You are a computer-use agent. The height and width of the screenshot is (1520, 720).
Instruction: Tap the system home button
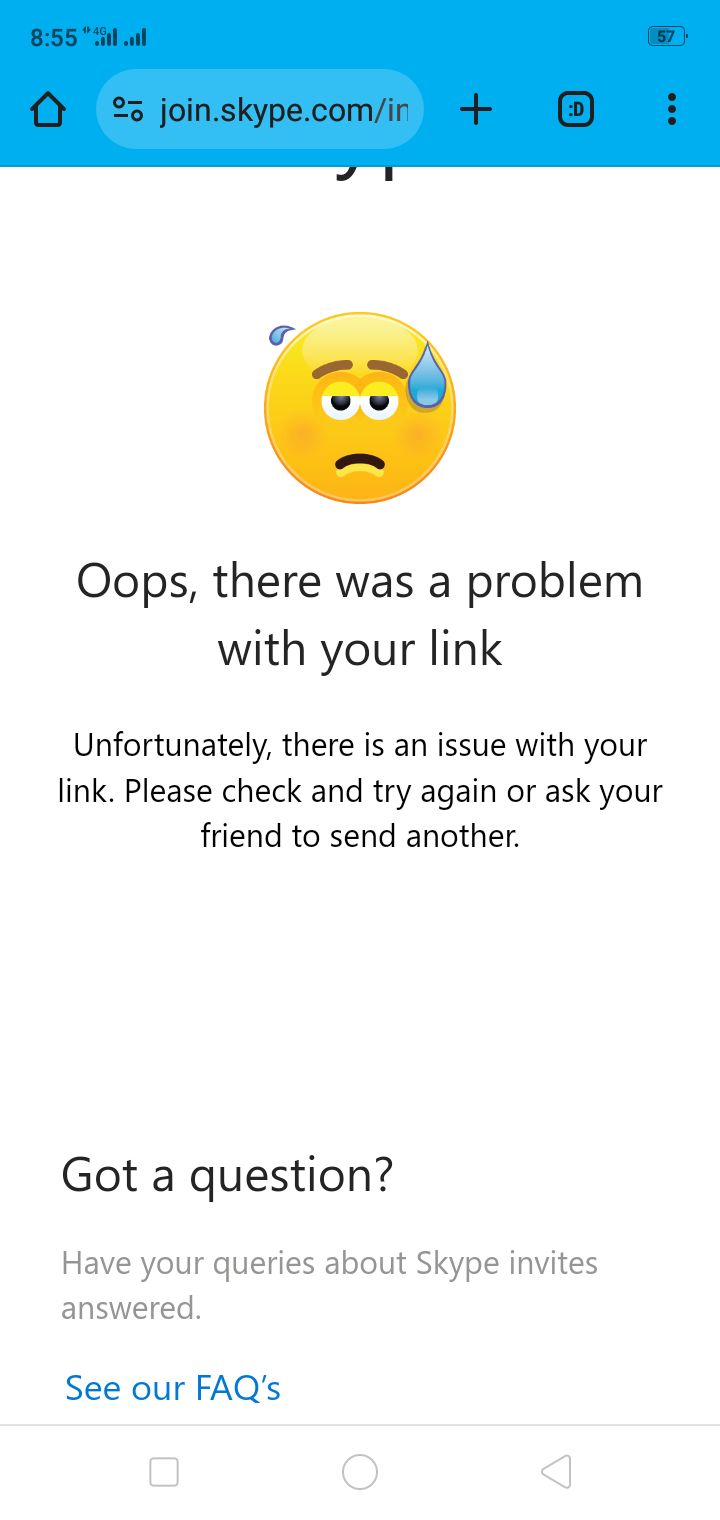[x=360, y=1472]
